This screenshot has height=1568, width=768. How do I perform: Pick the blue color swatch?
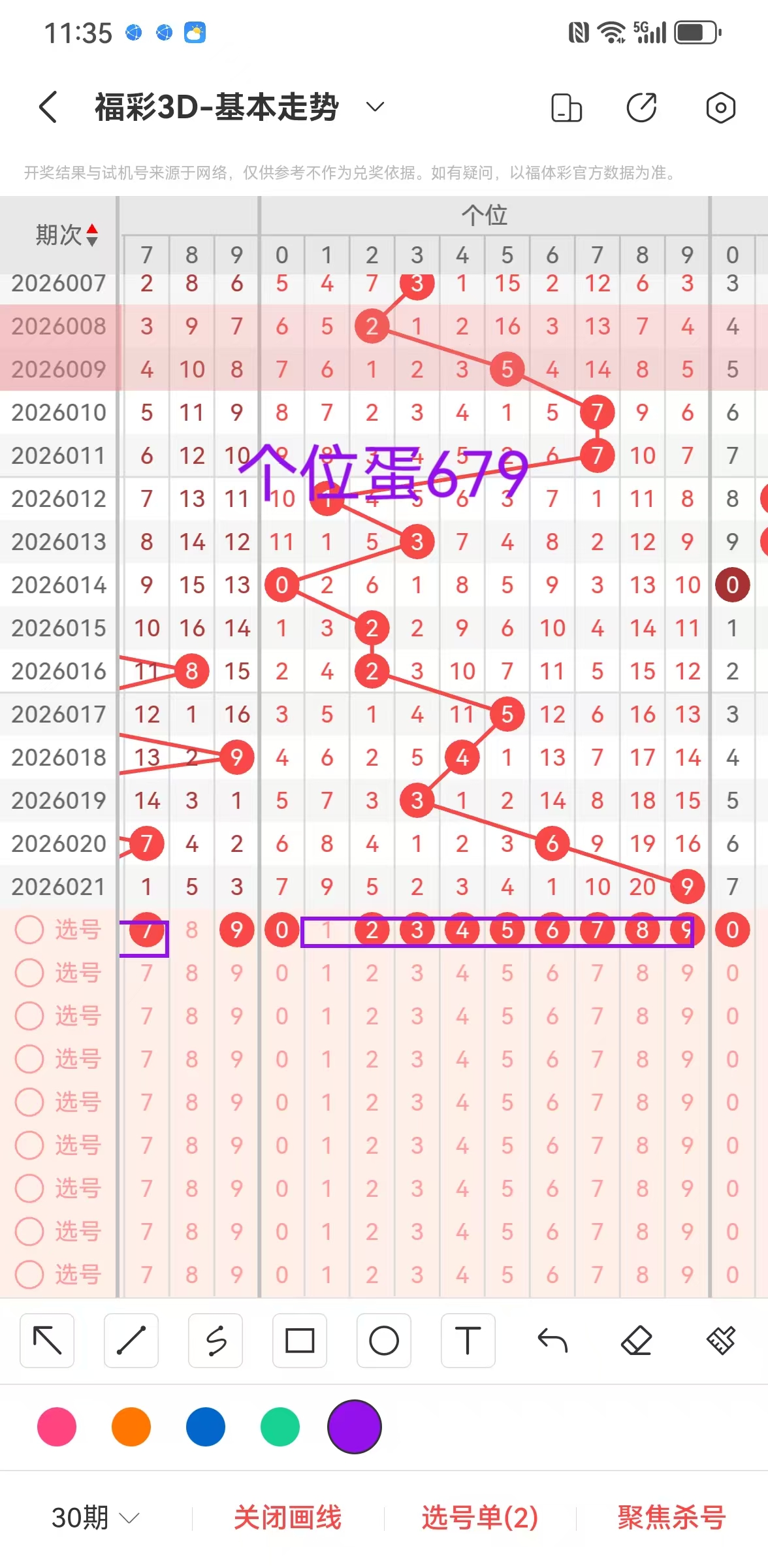click(x=206, y=1427)
